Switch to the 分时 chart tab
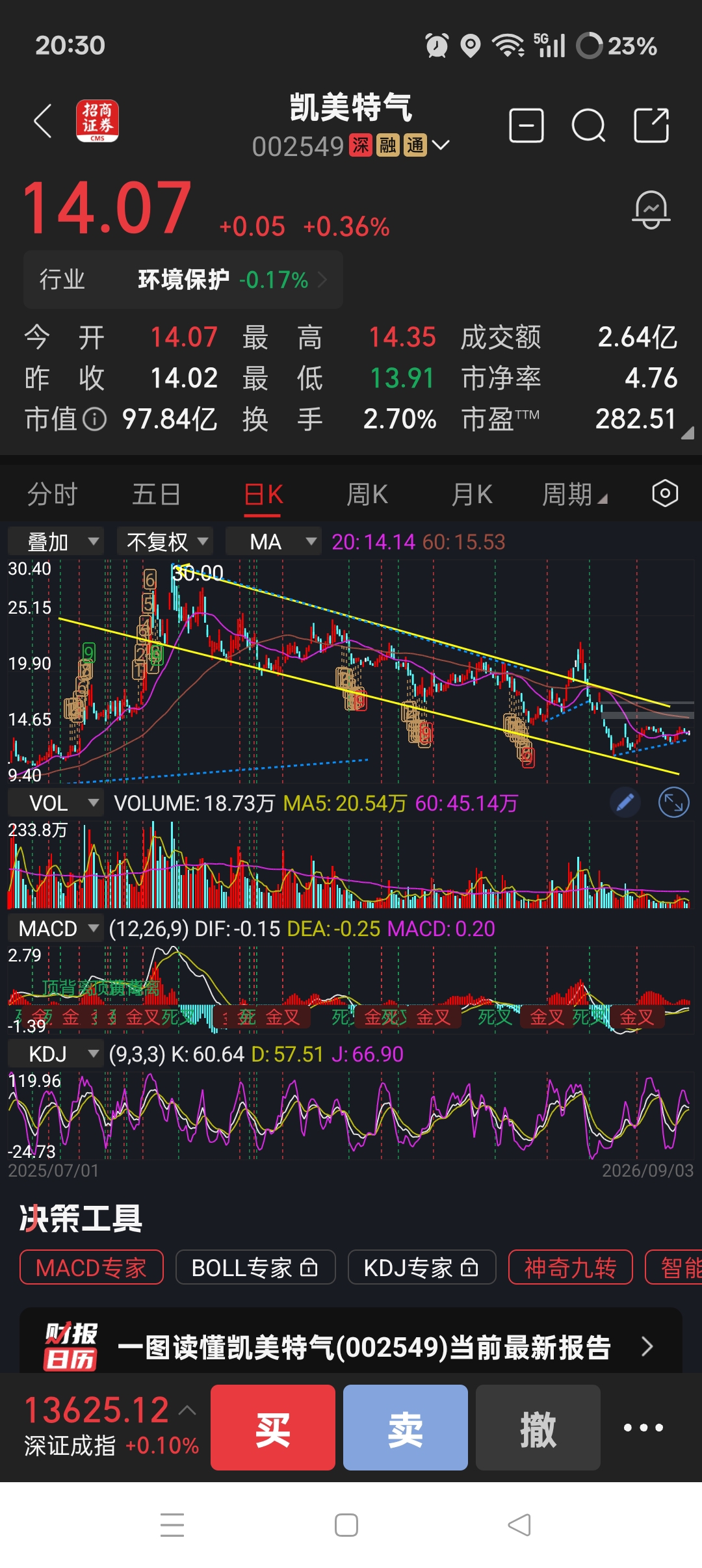Screen dimensions: 702x1568 pos(53,495)
